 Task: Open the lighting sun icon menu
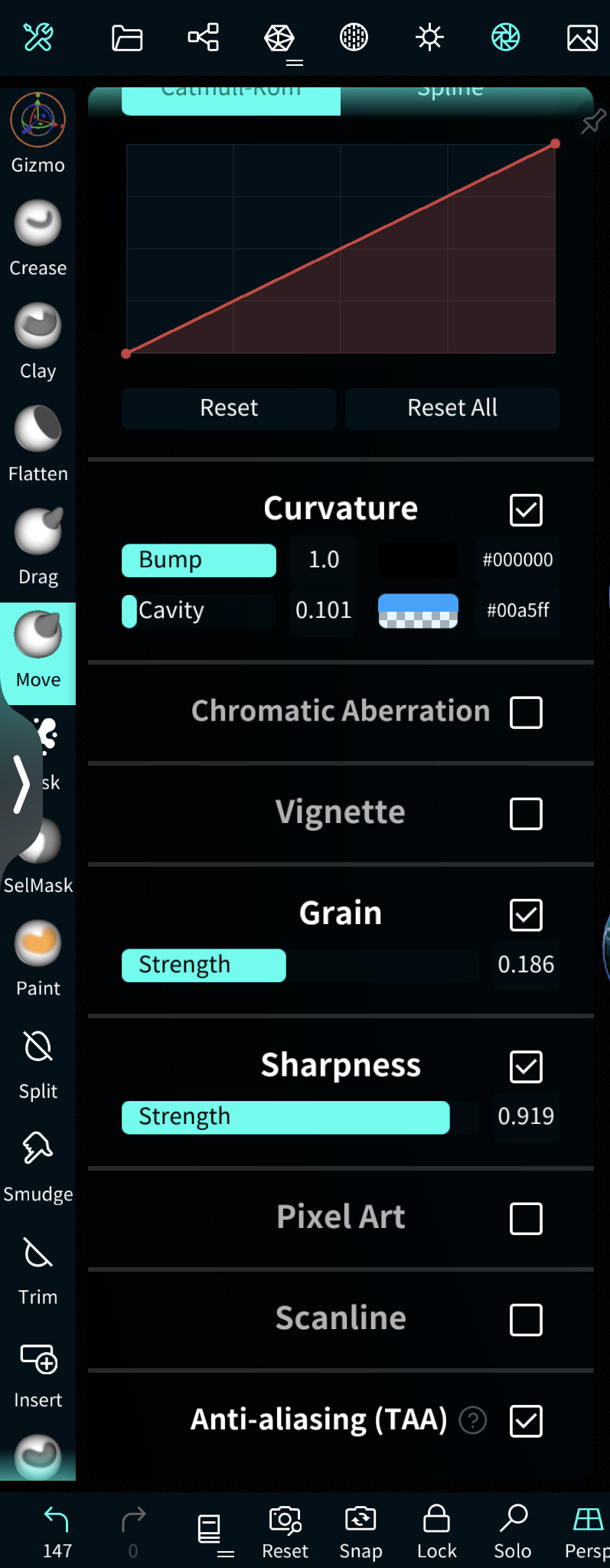[429, 37]
